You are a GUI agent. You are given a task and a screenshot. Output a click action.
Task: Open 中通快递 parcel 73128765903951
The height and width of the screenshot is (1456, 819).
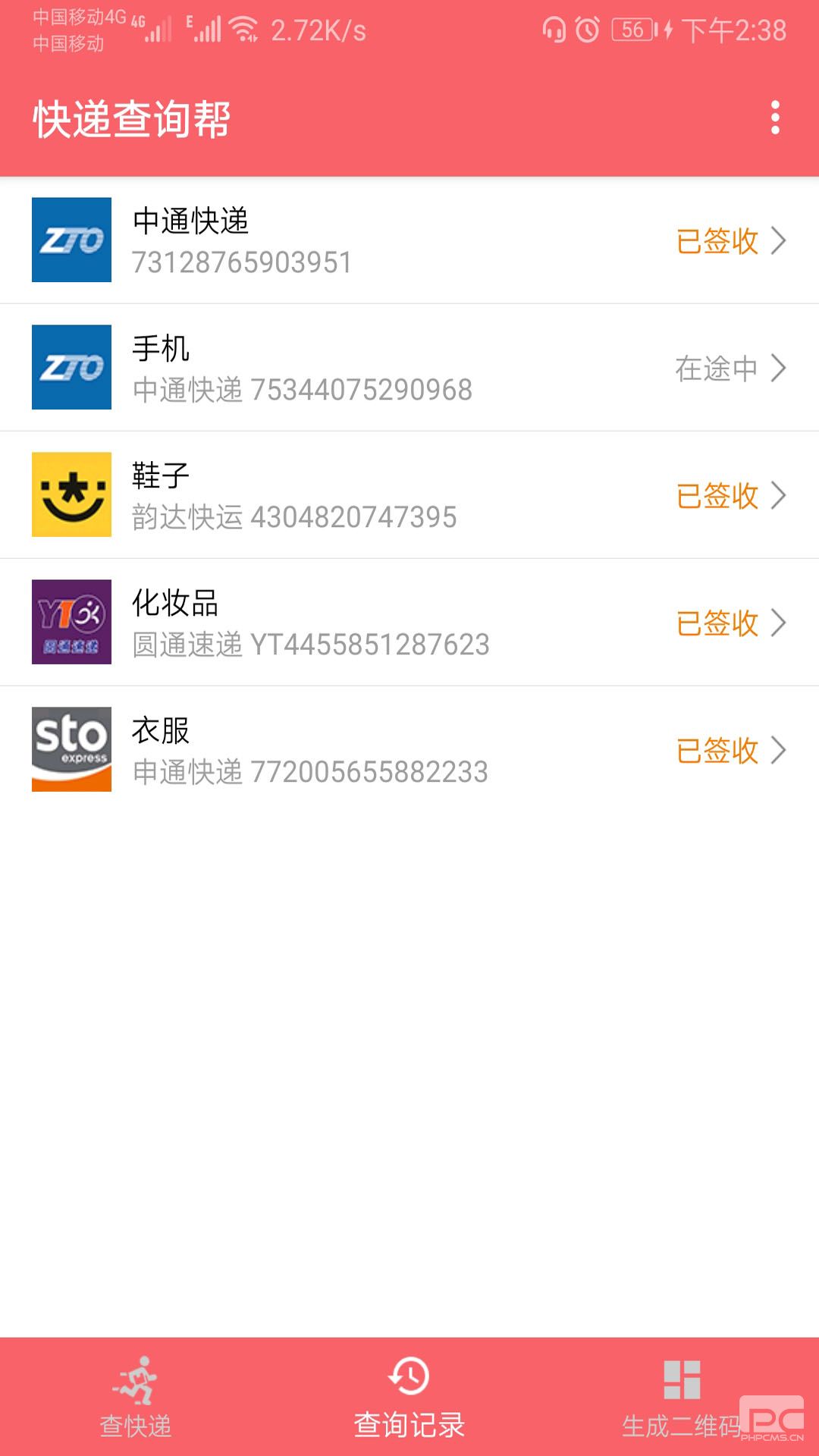coord(409,240)
